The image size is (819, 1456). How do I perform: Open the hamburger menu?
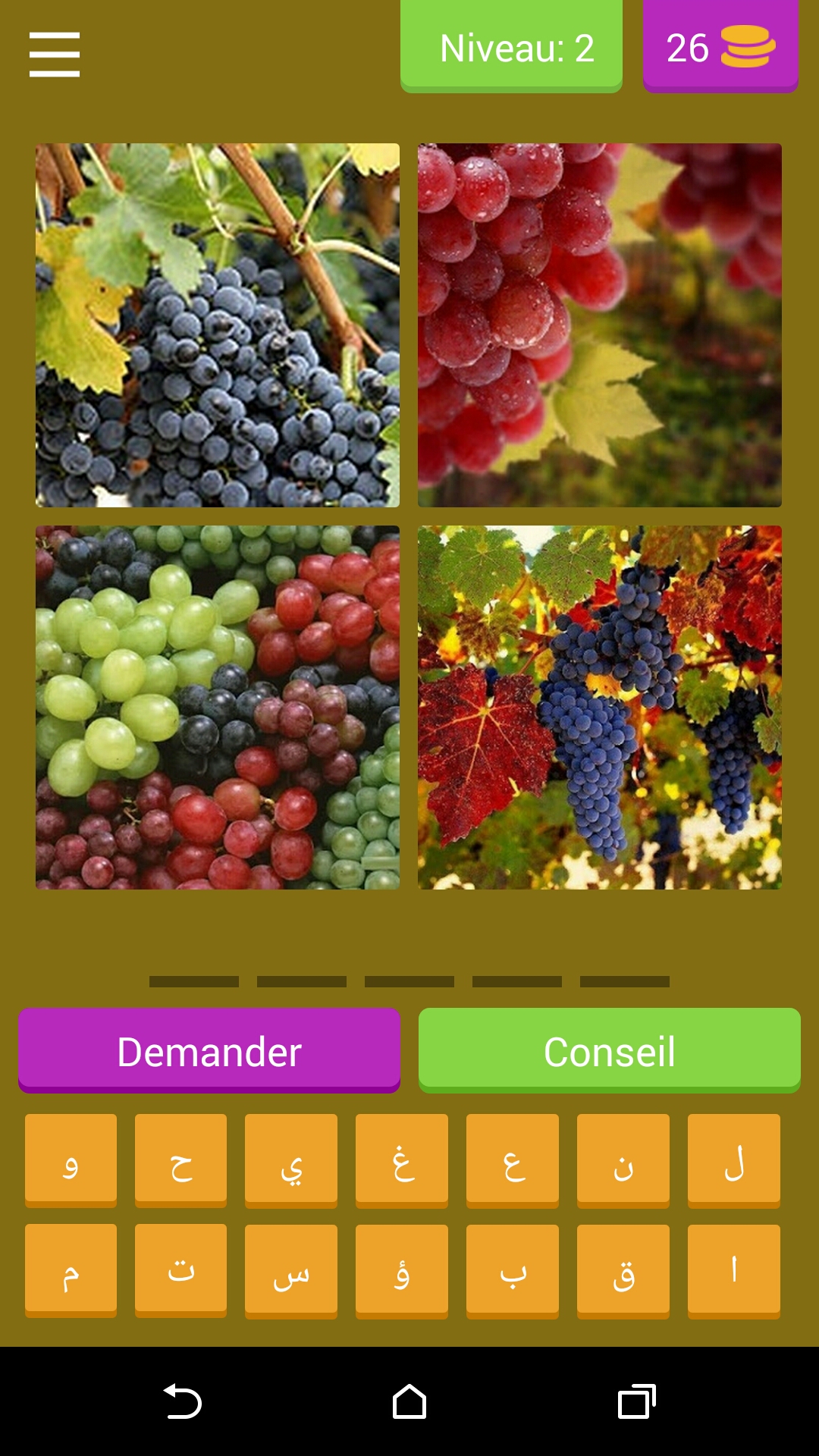(x=53, y=53)
